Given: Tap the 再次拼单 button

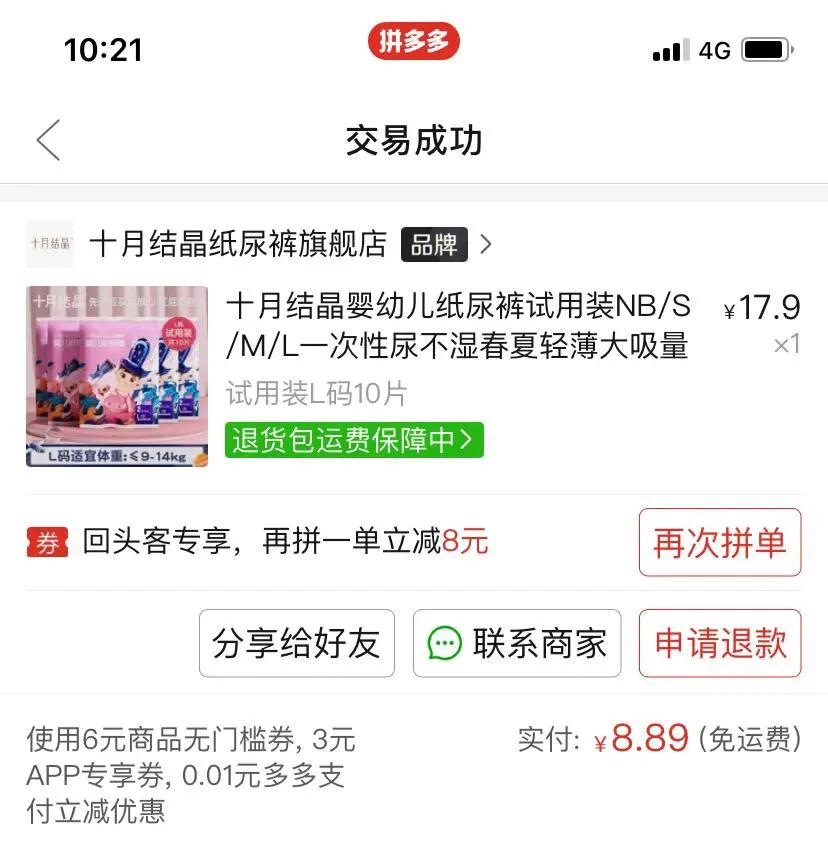Looking at the screenshot, I should coord(719,541).
